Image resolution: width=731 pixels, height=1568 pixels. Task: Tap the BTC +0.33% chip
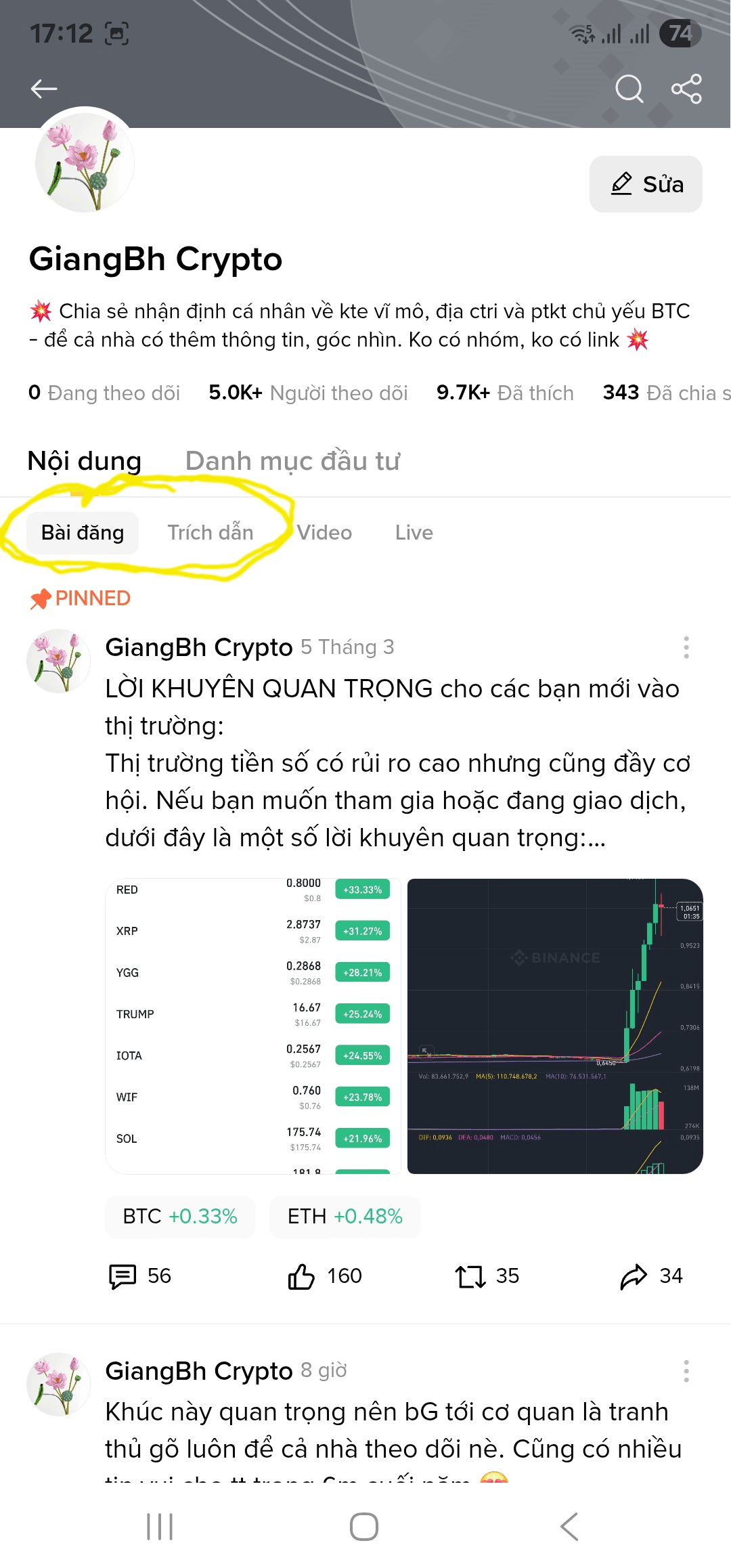(x=180, y=1217)
